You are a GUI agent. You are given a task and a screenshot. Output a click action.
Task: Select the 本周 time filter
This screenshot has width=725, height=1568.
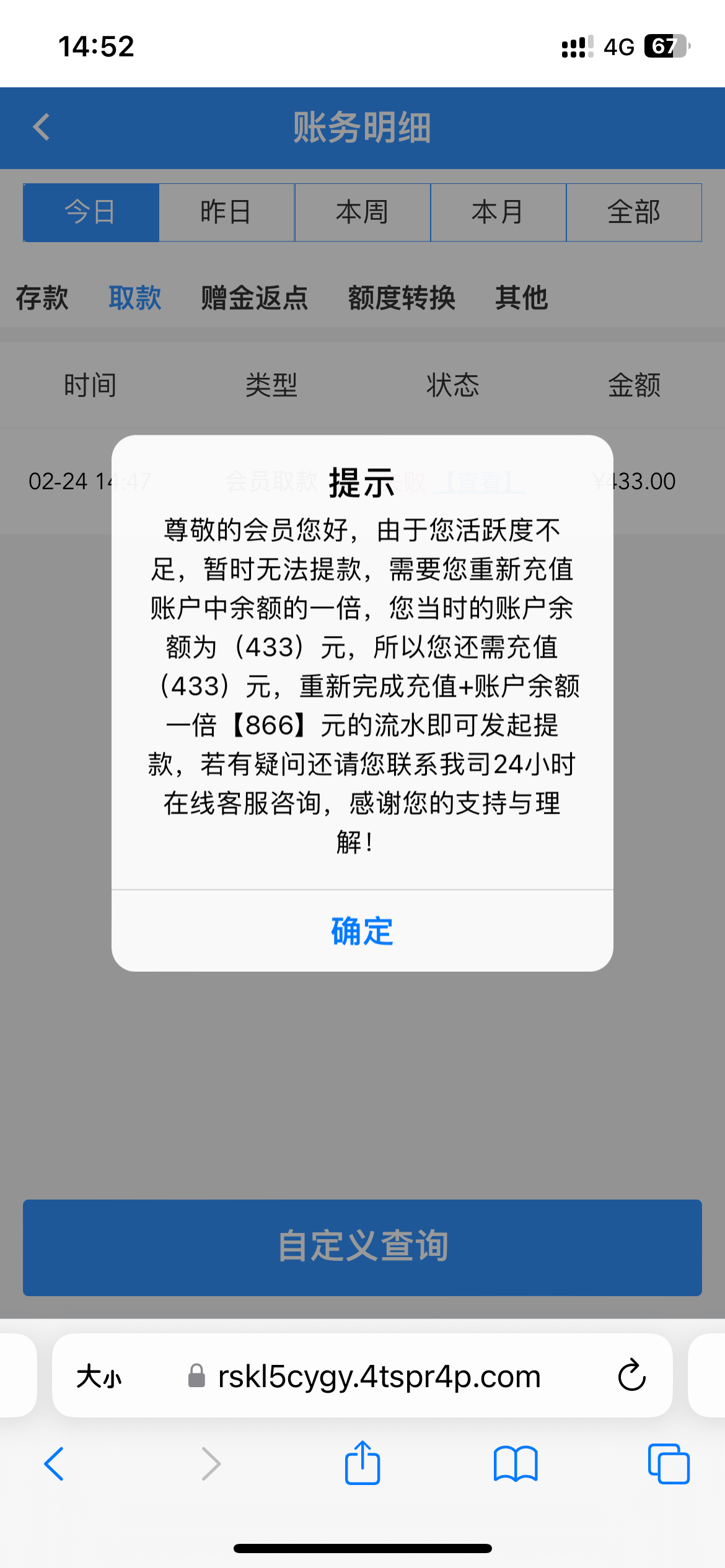coord(362,212)
